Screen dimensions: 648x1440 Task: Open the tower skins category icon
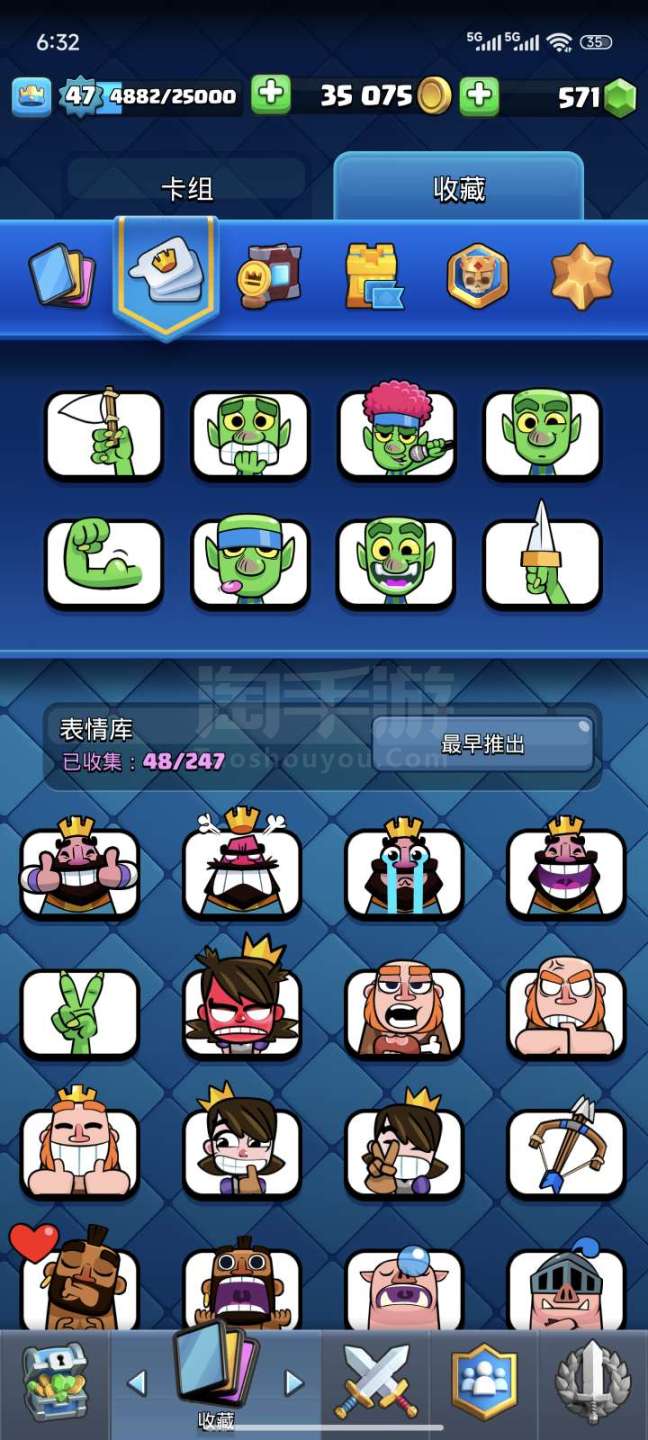coord(372,275)
